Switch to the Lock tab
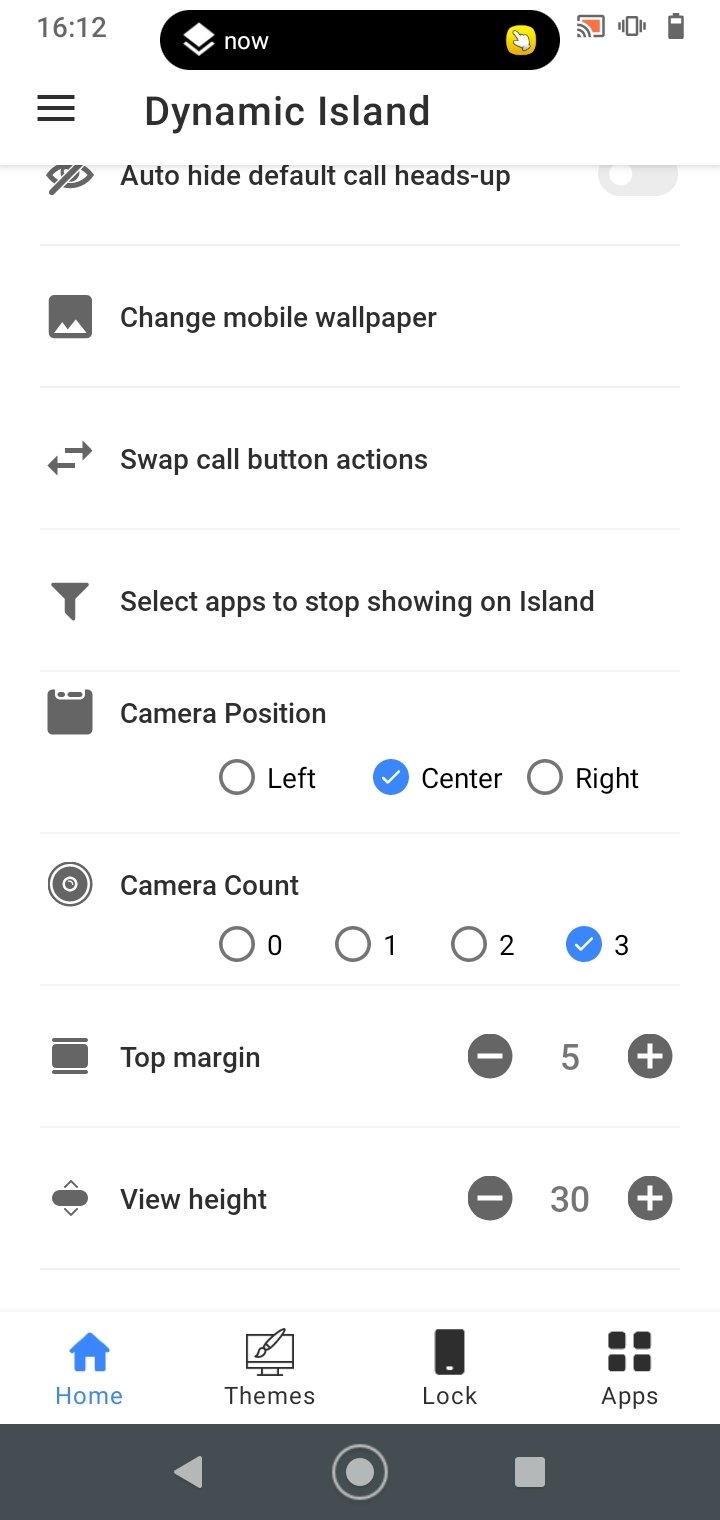 coord(450,1367)
